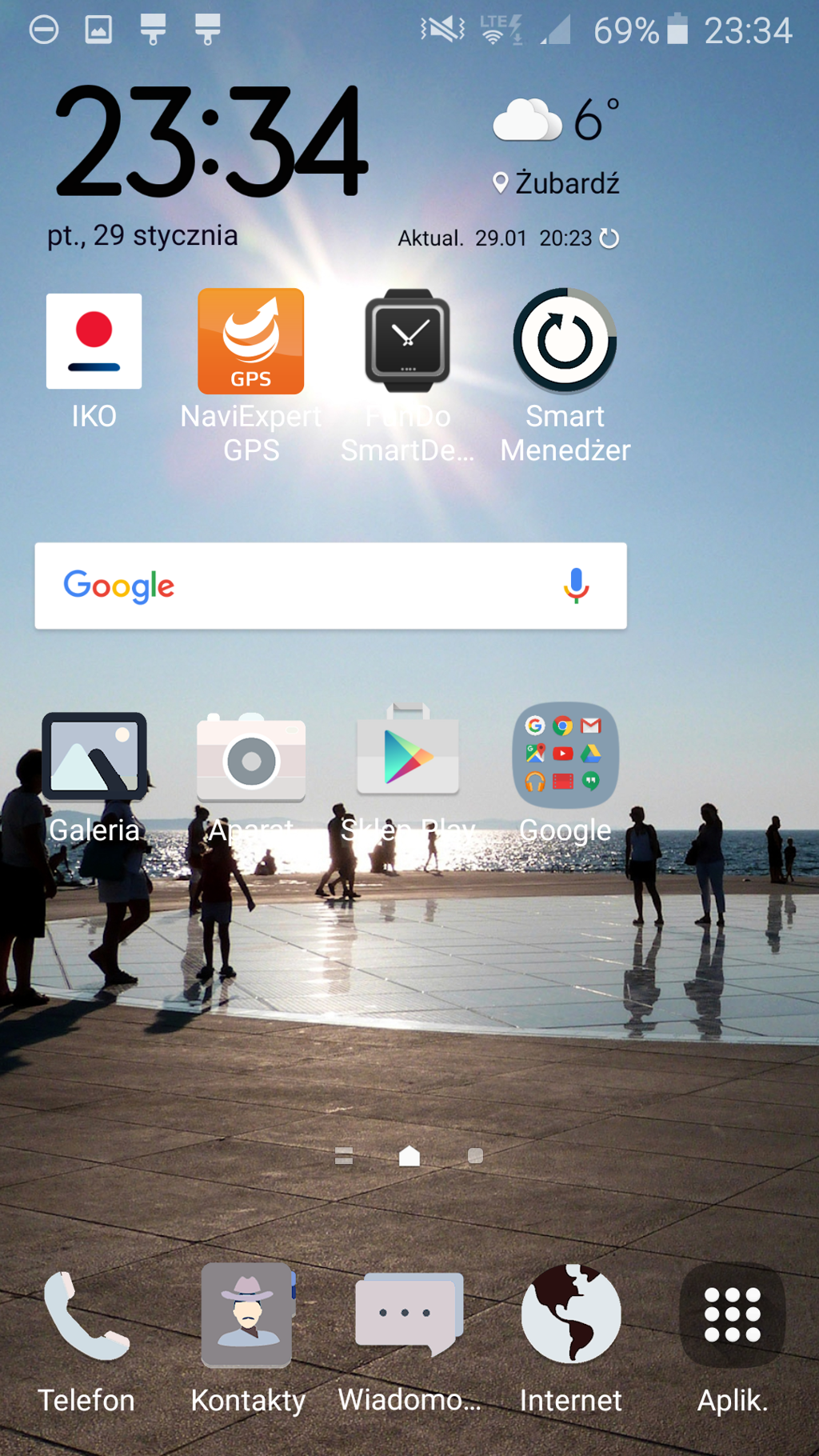This screenshot has height=1456, width=819.
Task: Open the Galeria app
Action: pos(94,758)
